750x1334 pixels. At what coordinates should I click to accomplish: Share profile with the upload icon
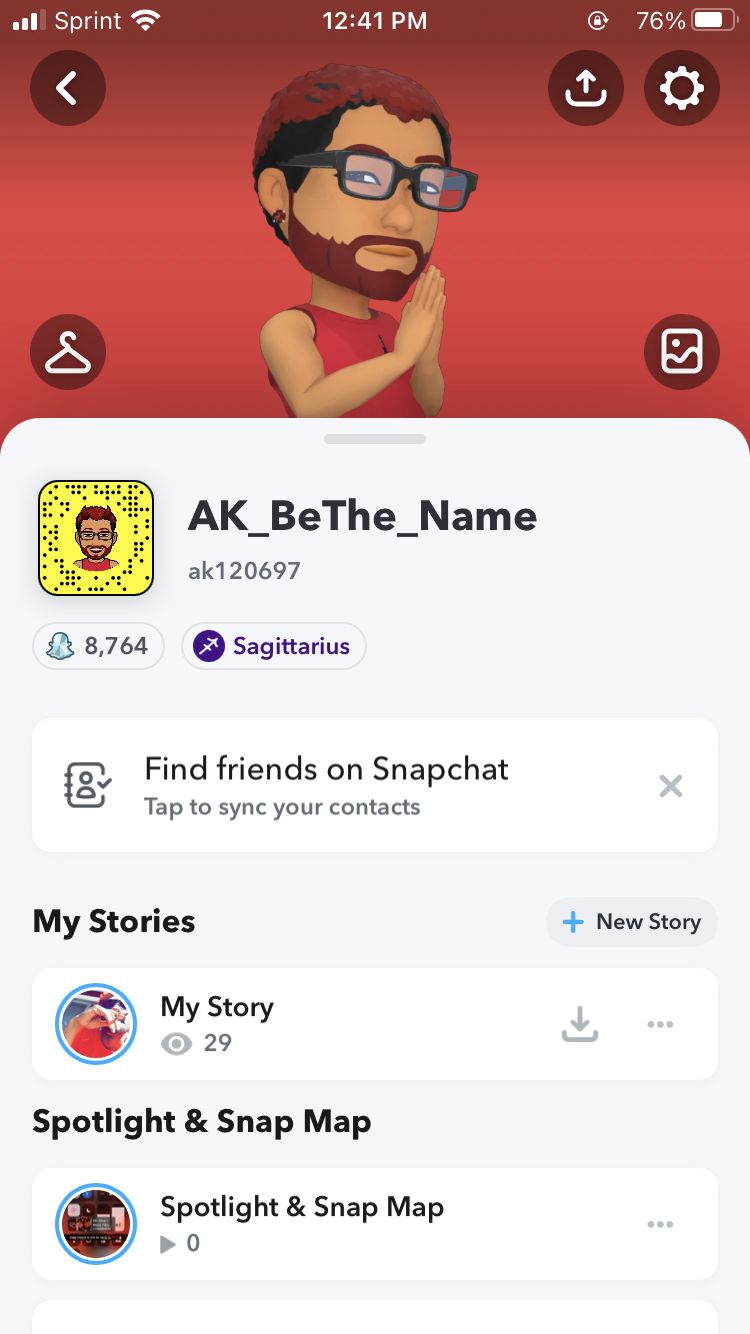[x=586, y=89]
